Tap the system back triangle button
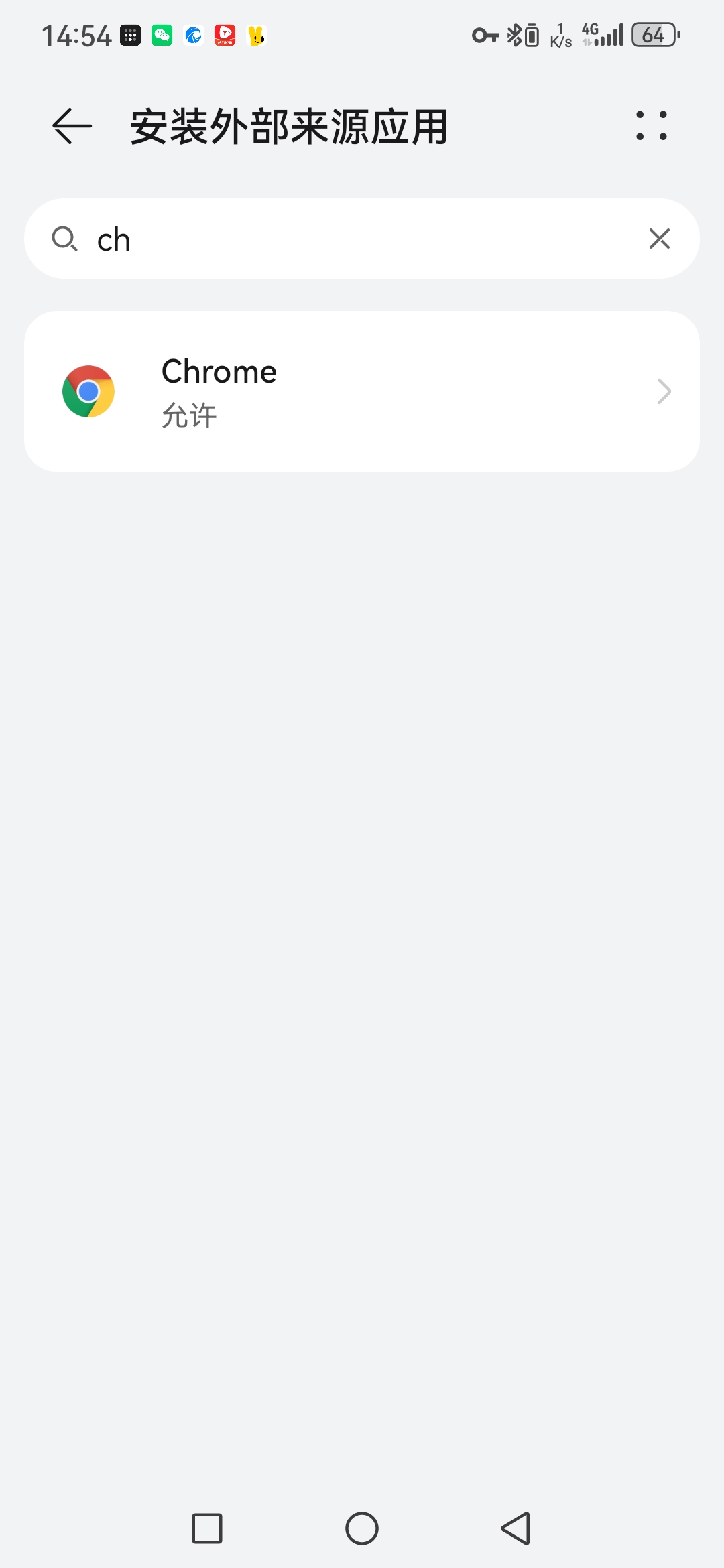The width and height of the screenshot is (724, 1568). coord(516,1528)
